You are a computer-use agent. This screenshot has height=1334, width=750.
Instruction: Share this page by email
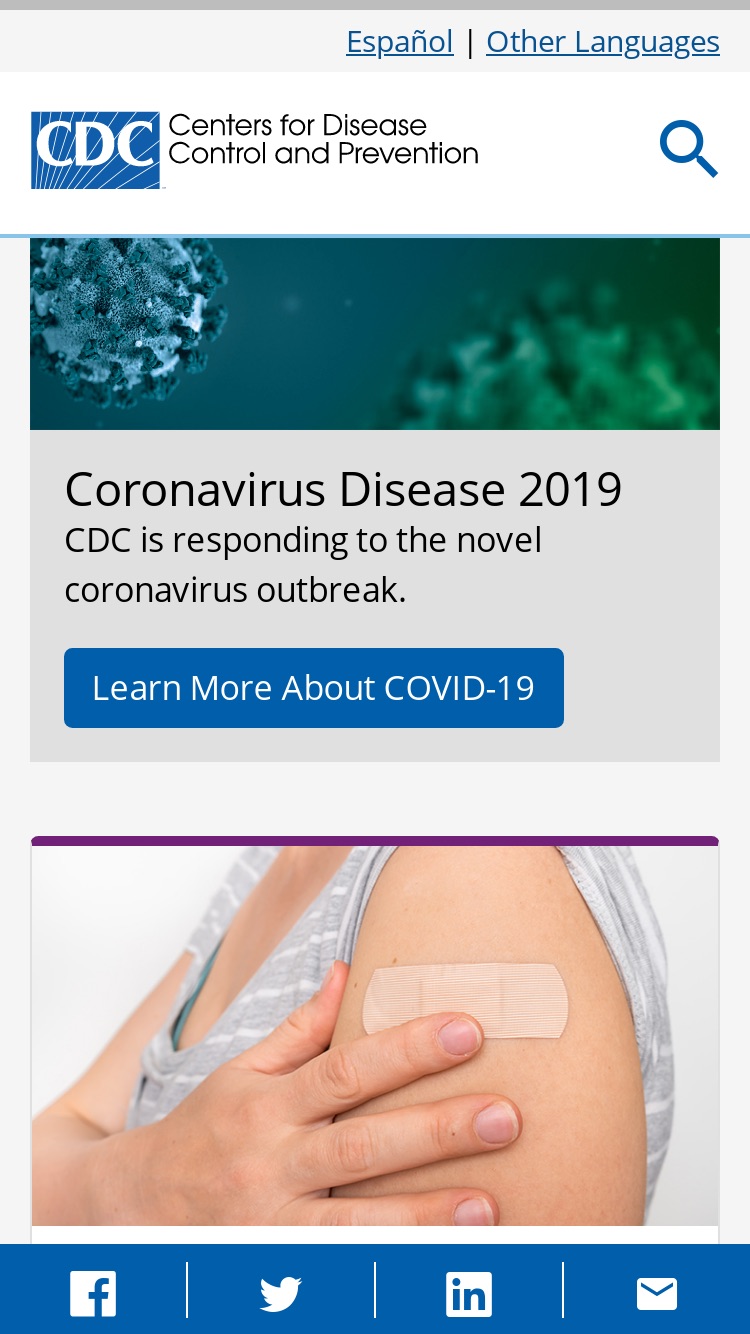pyautogui.click(x=657, y=1293)
